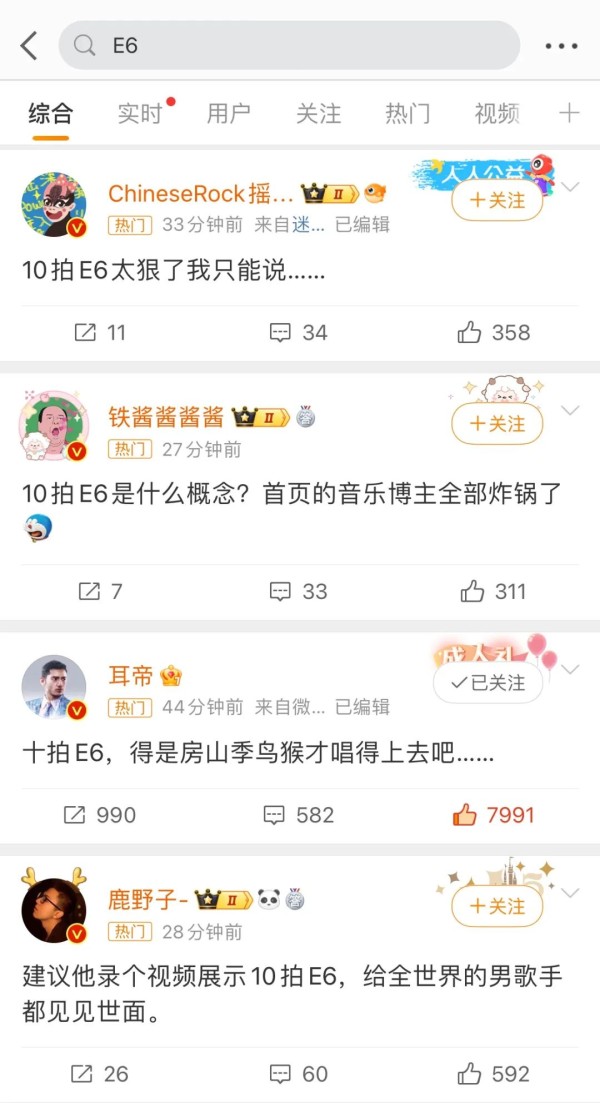Go back with the arrow icon

(x=29, y=45)
